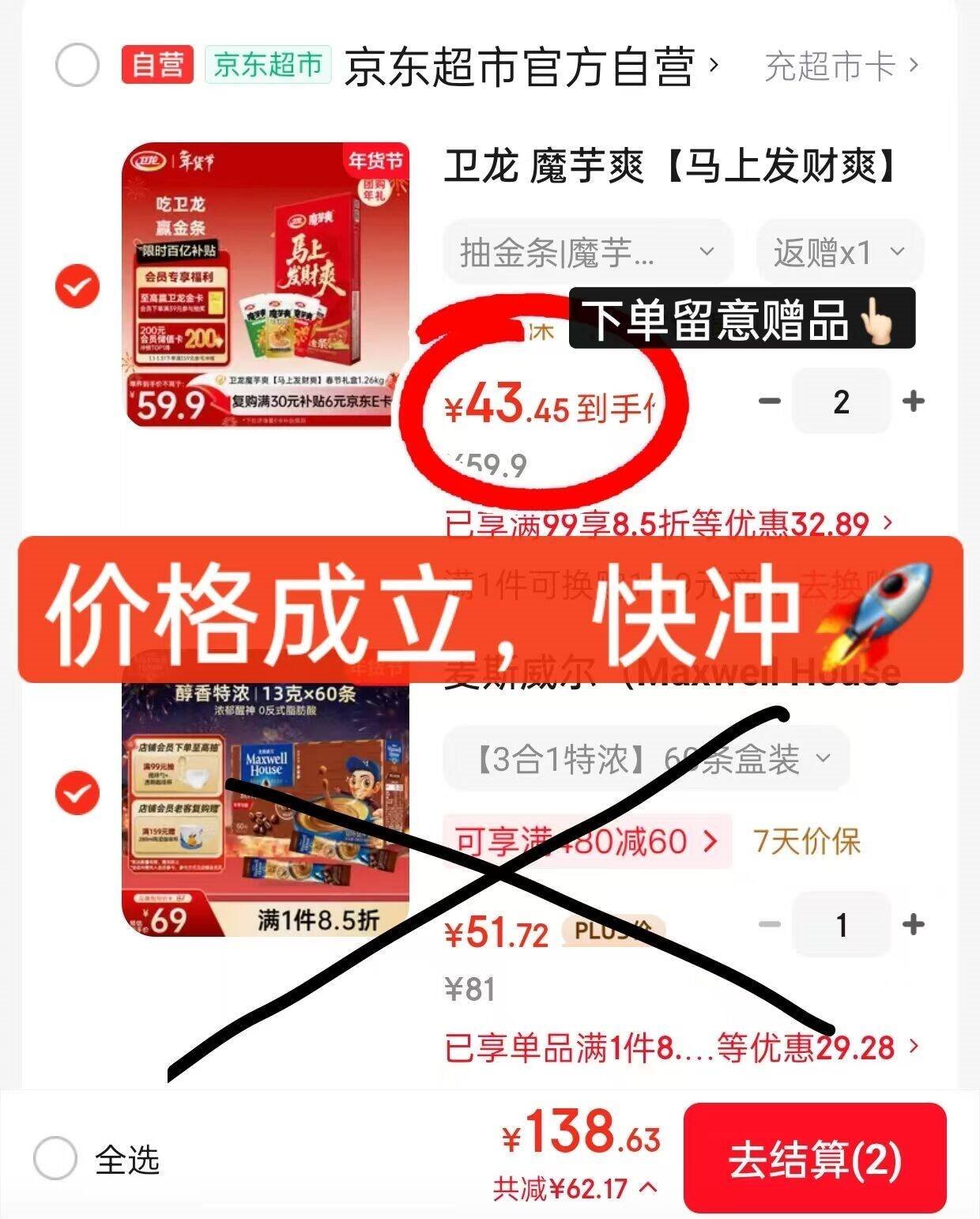Increase 卫龙 魔芋爽 quantity by one
Image resolution: width=980 pixels, height=1219 pixels.
[913, 402]
